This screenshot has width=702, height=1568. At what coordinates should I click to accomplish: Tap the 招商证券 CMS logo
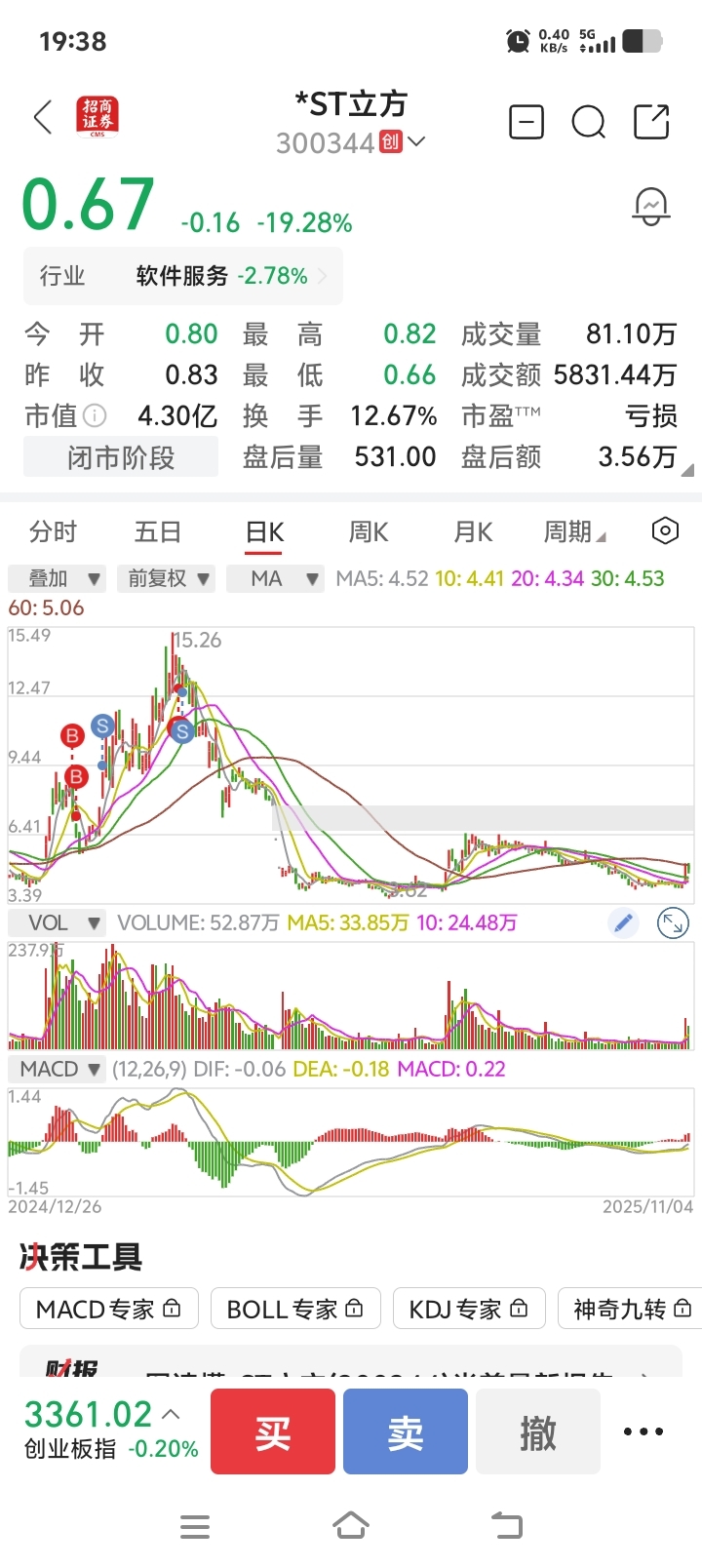pos(98,117)
